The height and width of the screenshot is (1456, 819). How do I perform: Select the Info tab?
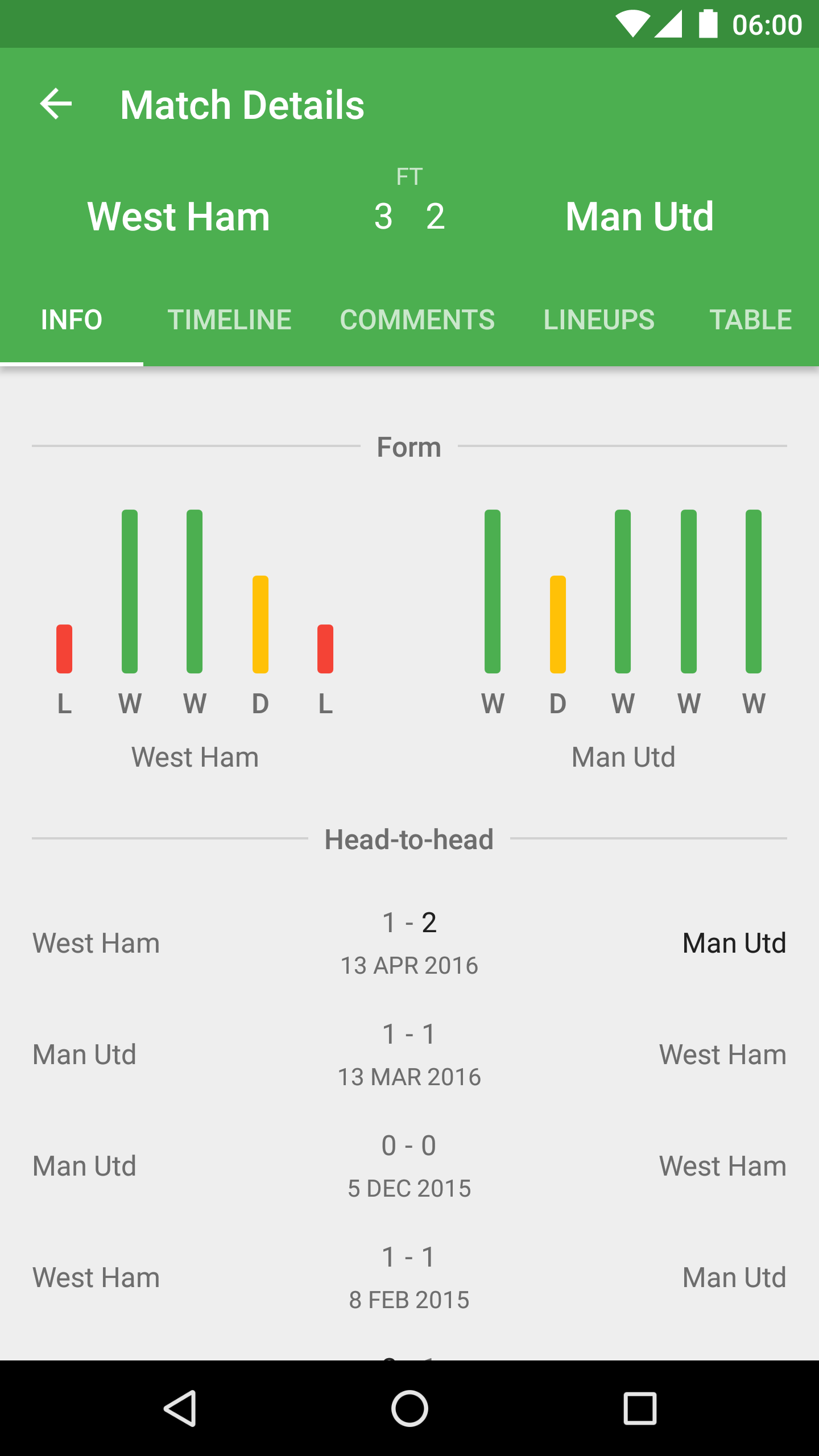point(72,320)
